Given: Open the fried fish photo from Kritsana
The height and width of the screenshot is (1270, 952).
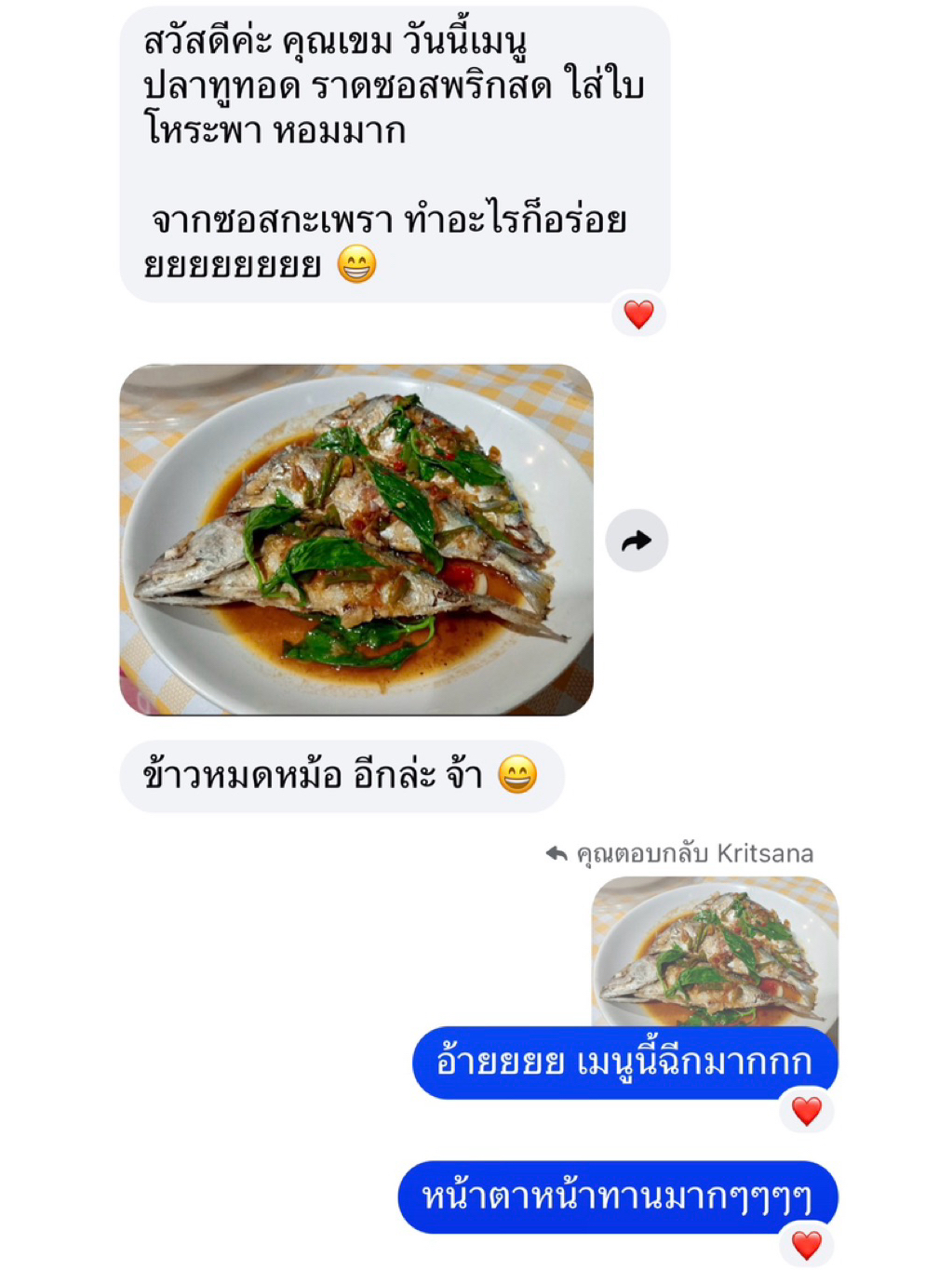Looking at the screenshot, I should 356,540.
